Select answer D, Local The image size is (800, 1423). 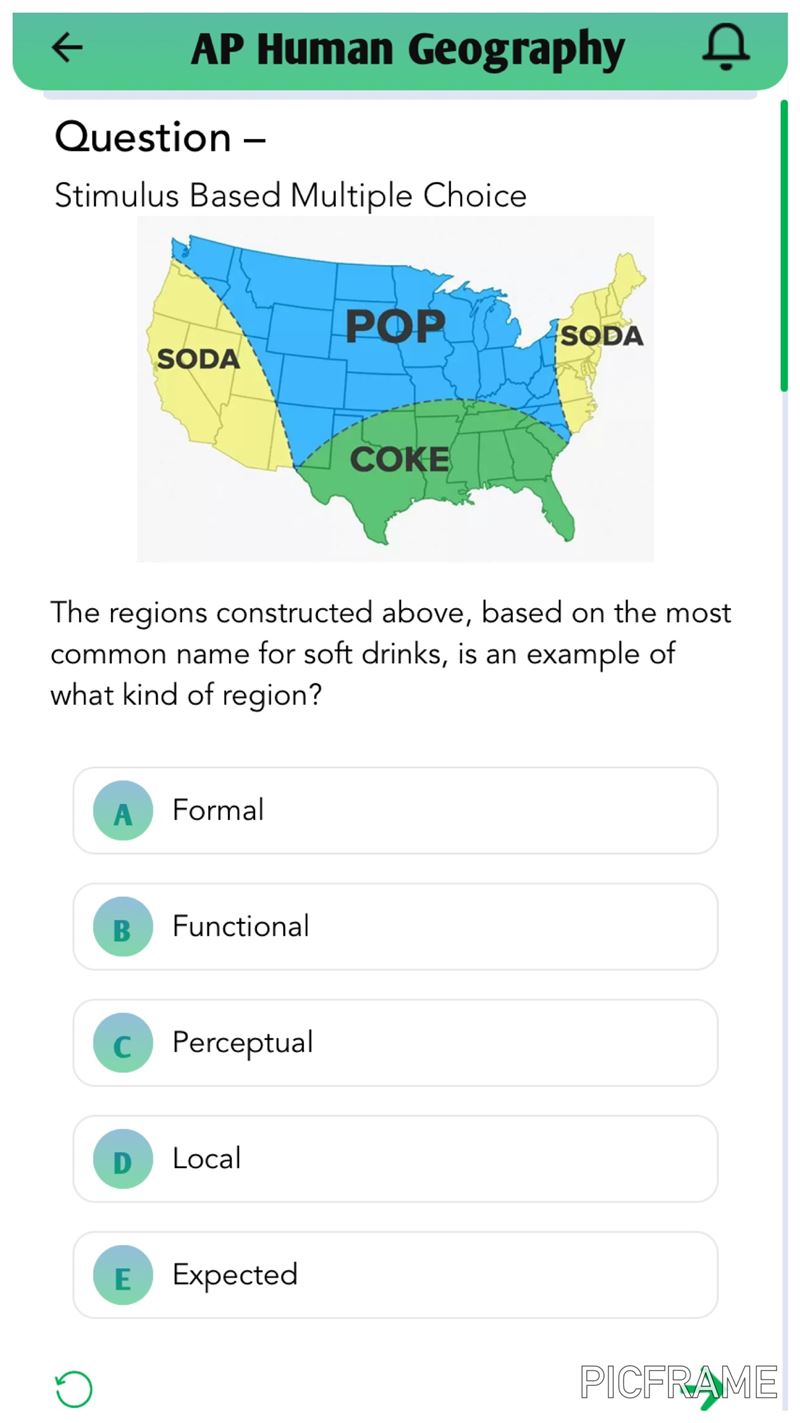point(395,1158)
